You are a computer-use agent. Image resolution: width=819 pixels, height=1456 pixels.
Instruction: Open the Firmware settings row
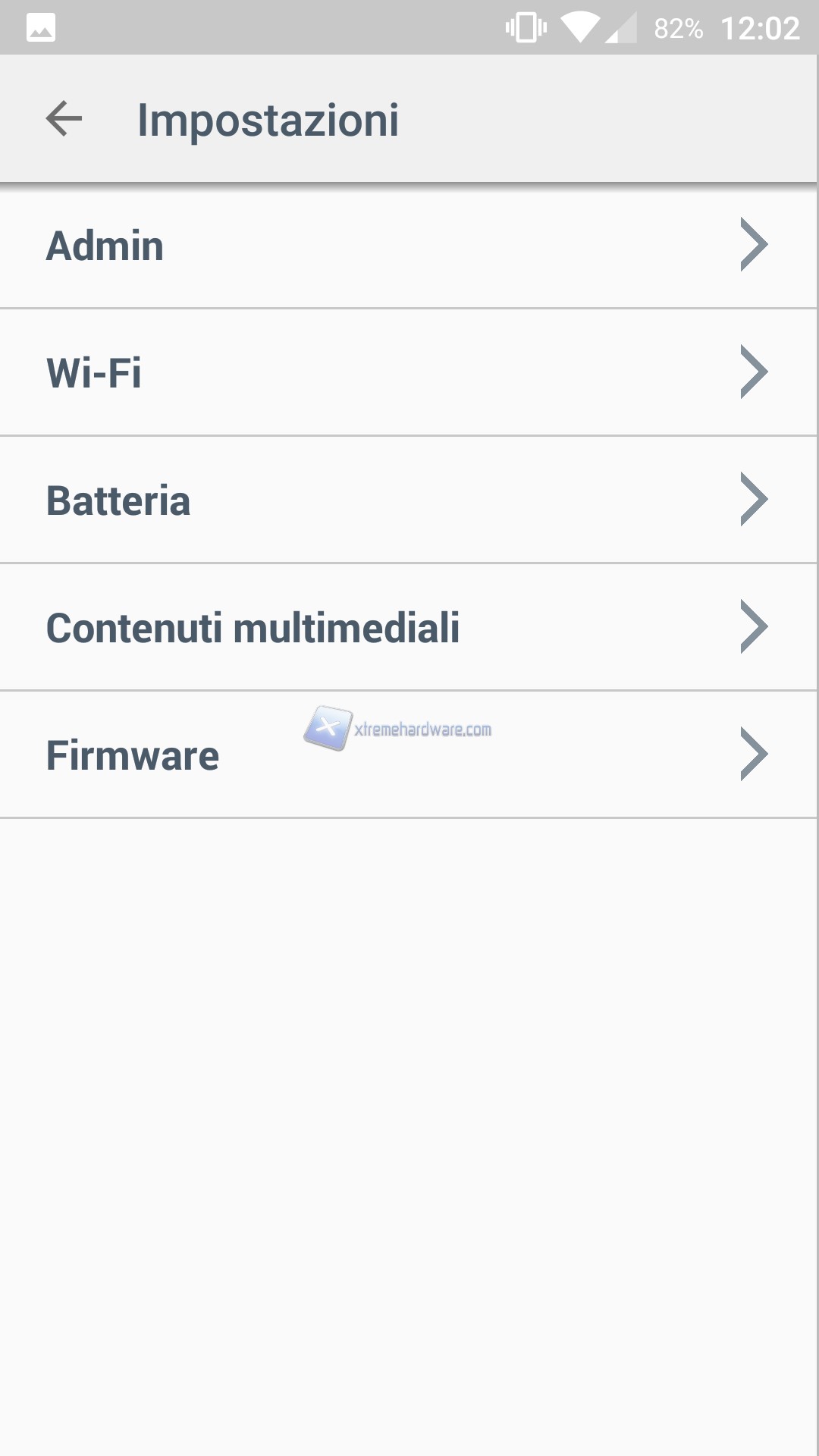click(408, 755)
